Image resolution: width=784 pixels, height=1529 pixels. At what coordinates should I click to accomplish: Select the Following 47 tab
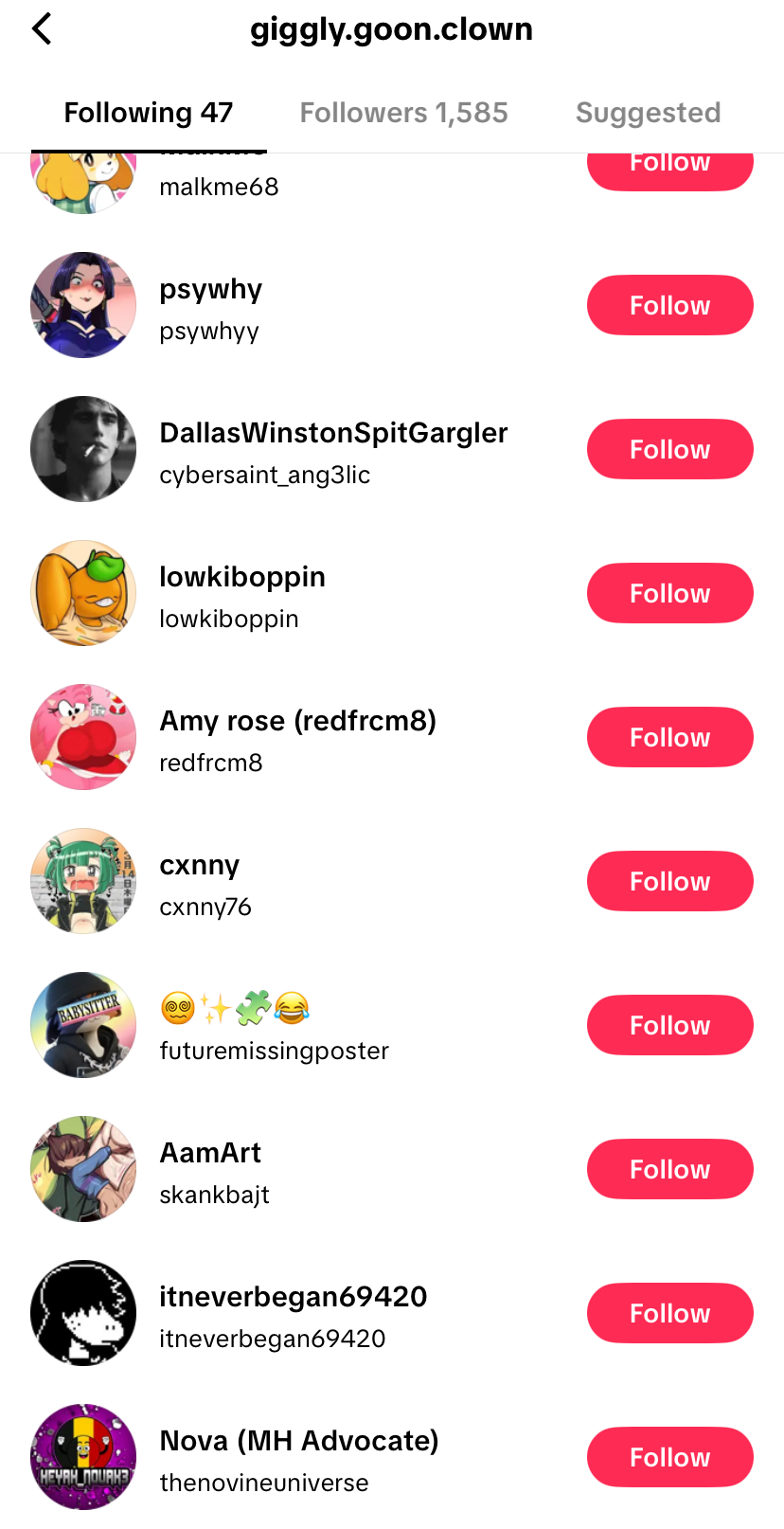coord(149,113)
